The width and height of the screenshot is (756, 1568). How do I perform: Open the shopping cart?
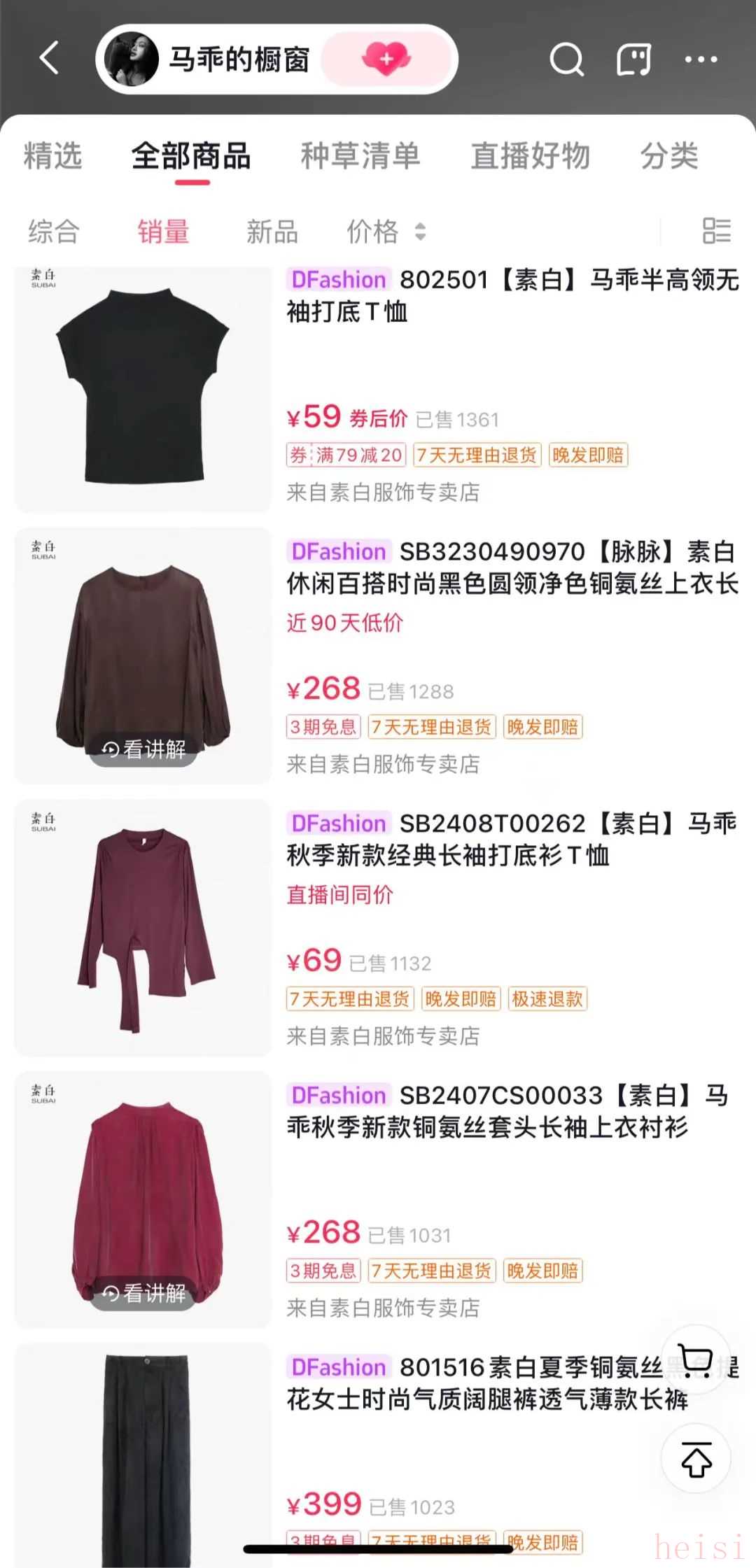point(696,1361)
